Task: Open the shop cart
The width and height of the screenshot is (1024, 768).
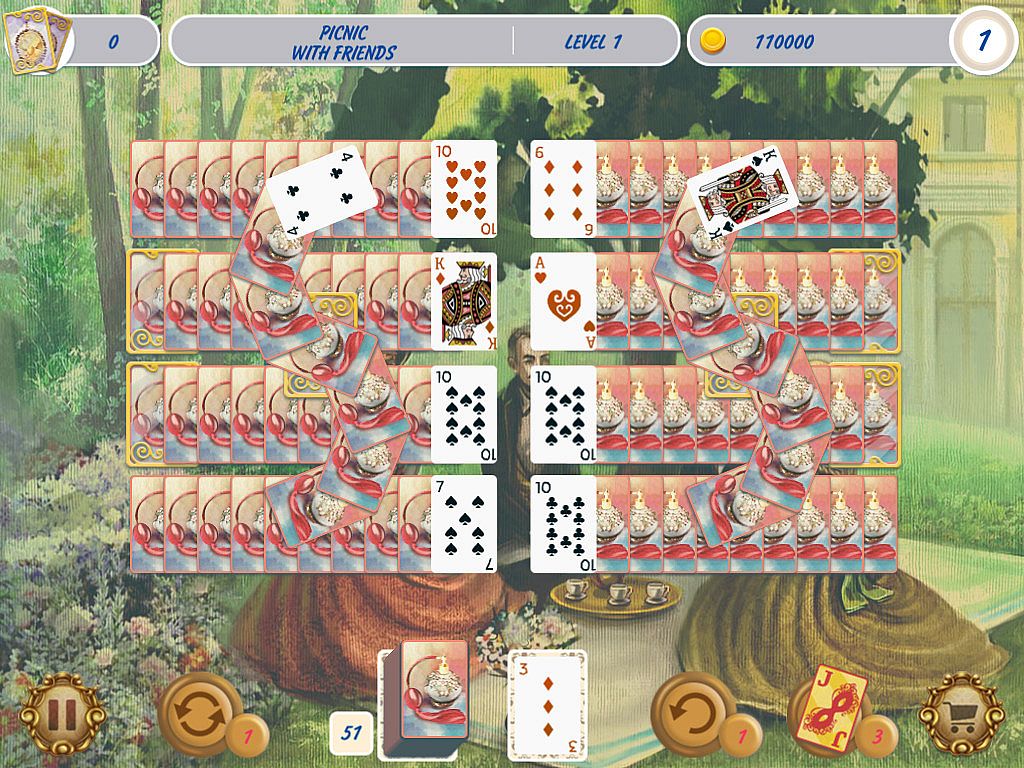Action: [960, 714]
